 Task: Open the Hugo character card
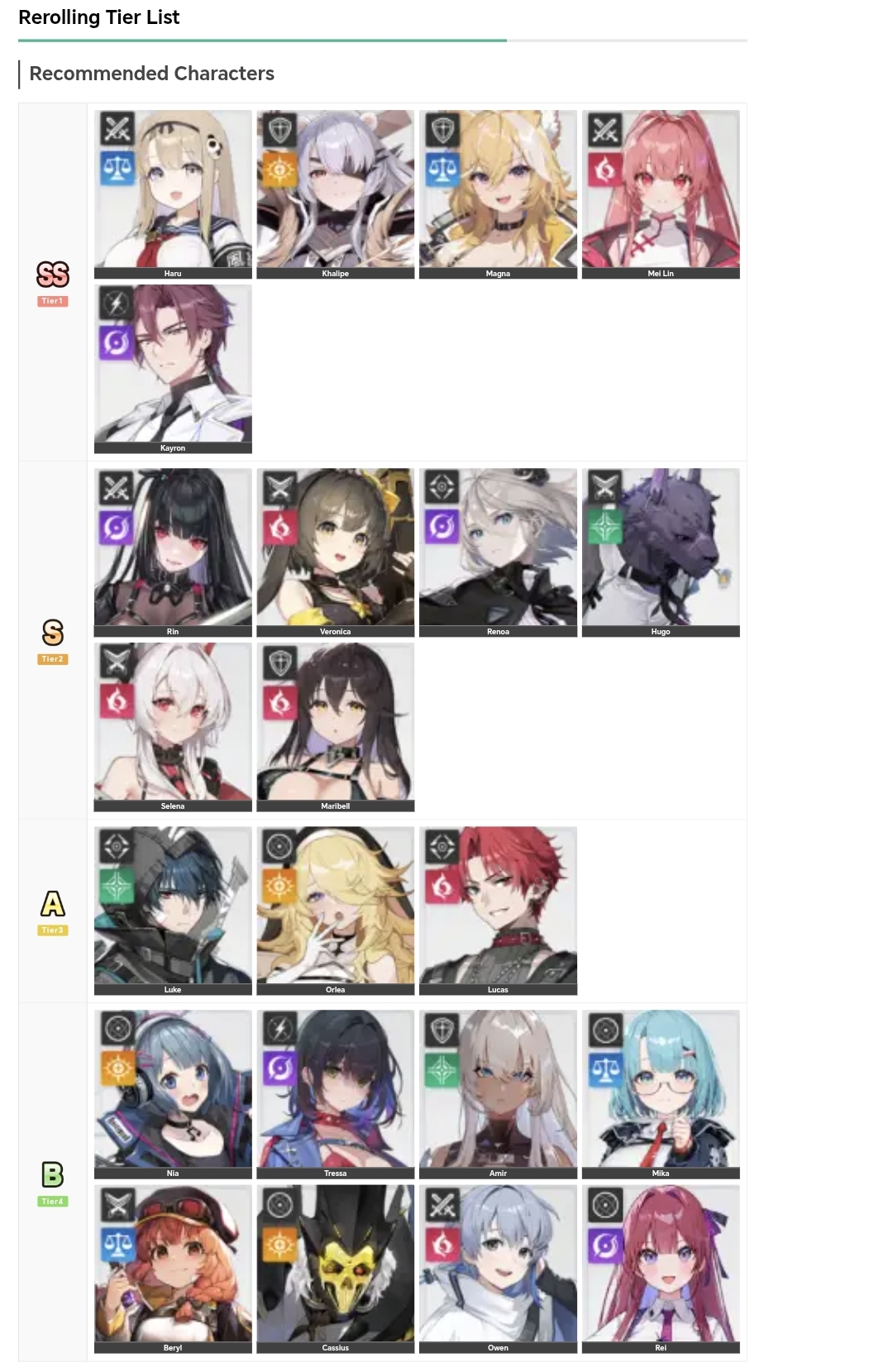coord(661,552)
